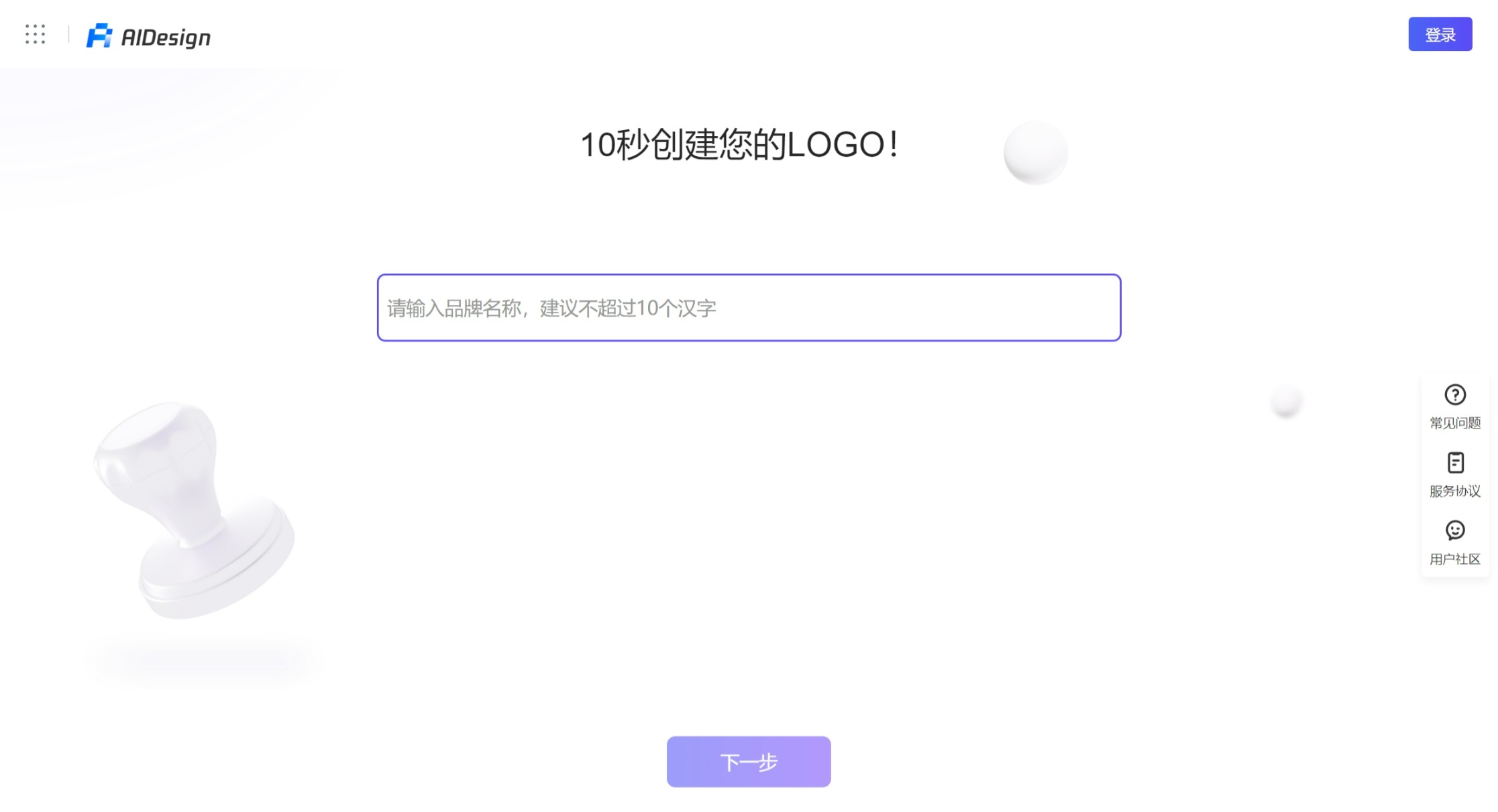The width and height of the screenshot is (1498, 812).
Task: Tap the 下一步 next step button
Action: coord(749,762)
